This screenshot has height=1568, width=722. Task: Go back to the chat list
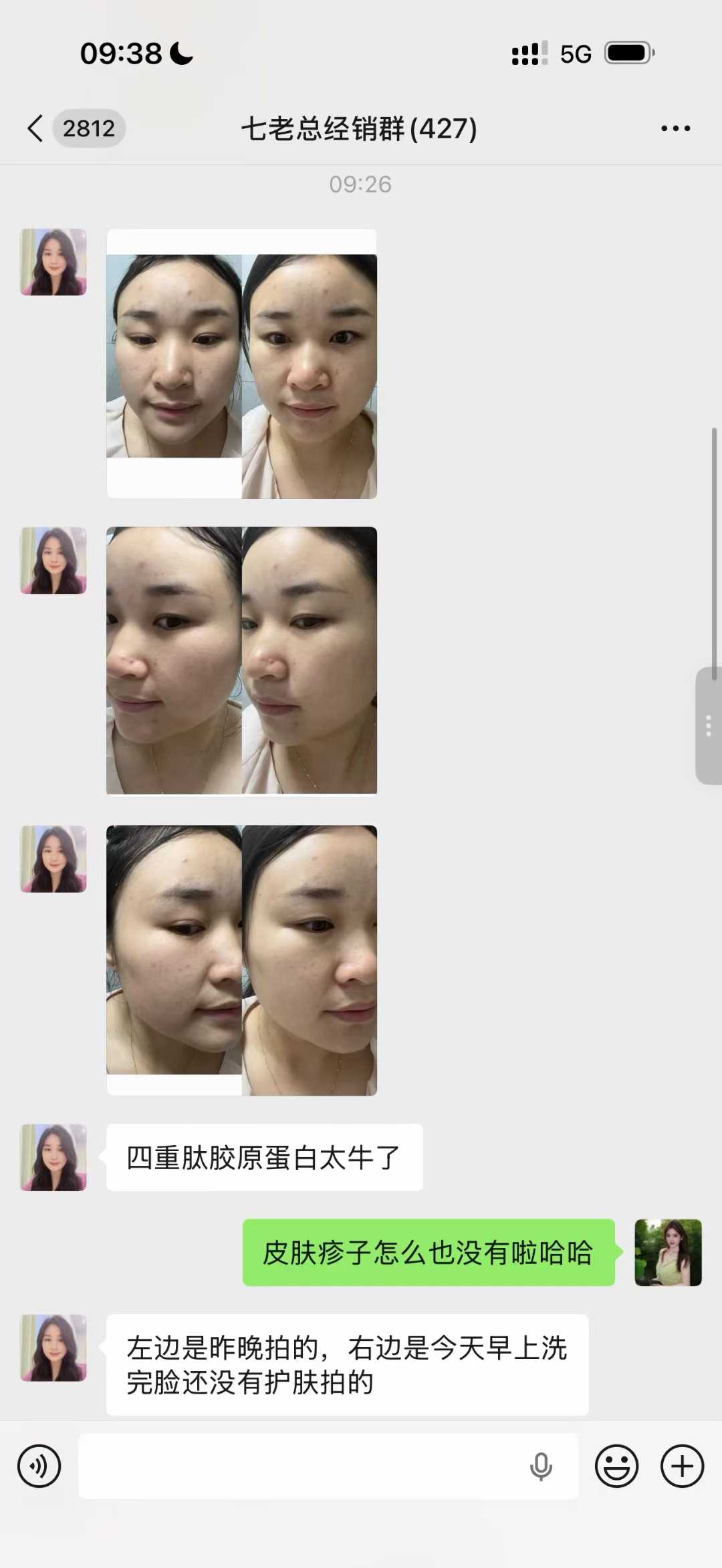click(x=36, y=128)
